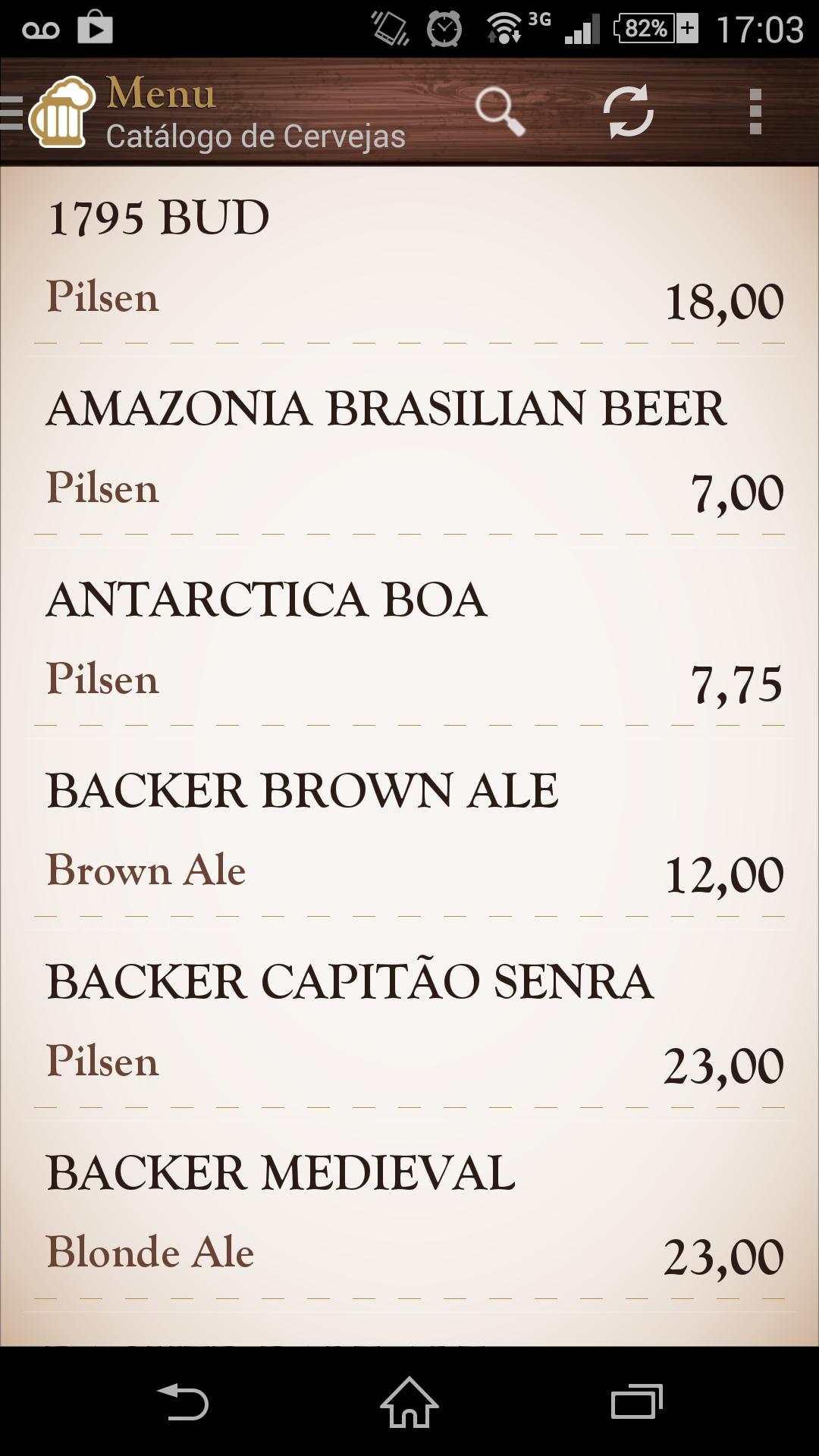Screen dimensions: 819x1456
Task: Tap the BACKER MEDIEVAL row
Action: pyautogui.click(x=409, y=1213)
